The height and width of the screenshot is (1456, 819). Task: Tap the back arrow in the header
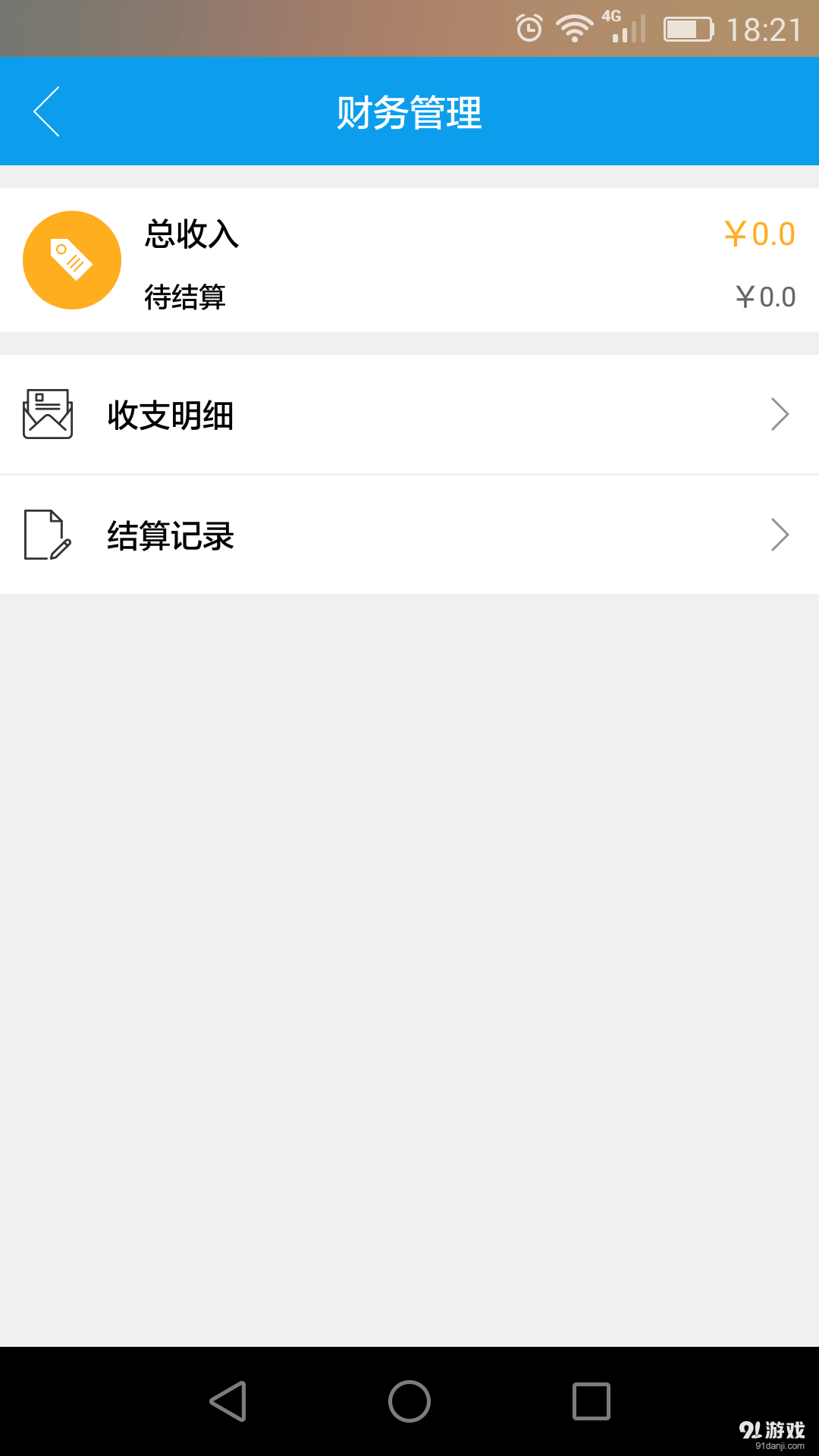click(x=47, y=111)
